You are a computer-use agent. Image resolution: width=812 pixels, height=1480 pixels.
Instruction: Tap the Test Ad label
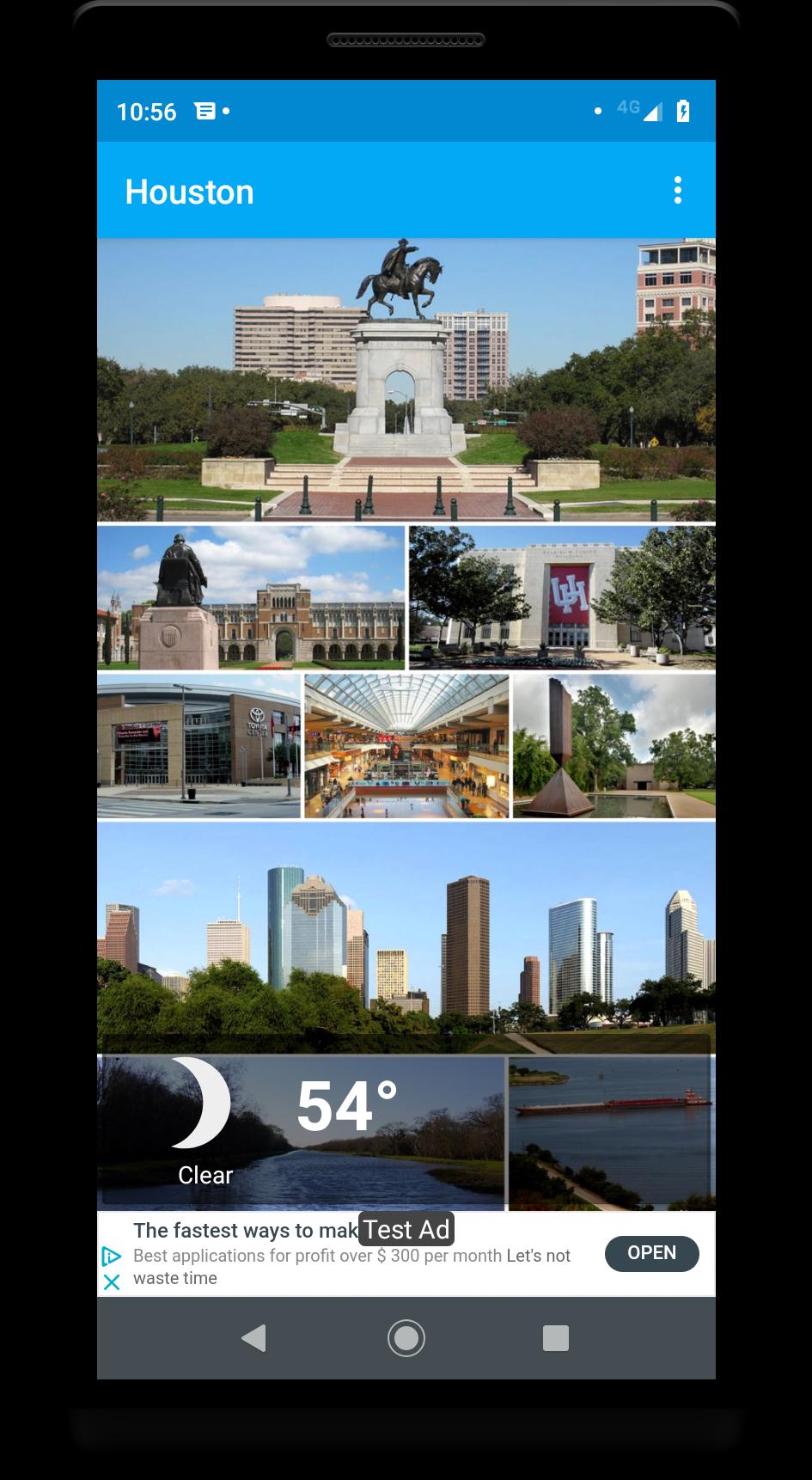point(406,1229)
